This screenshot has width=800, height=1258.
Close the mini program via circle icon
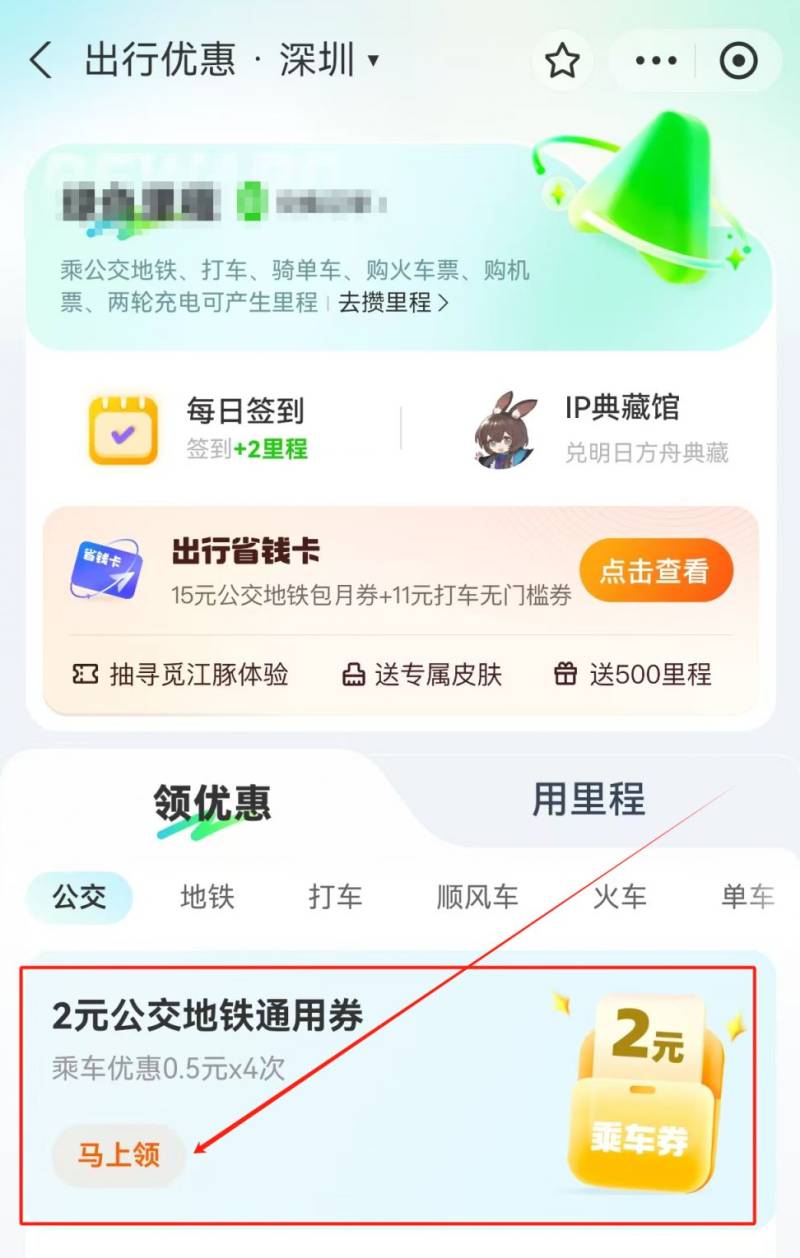(739, 62)
